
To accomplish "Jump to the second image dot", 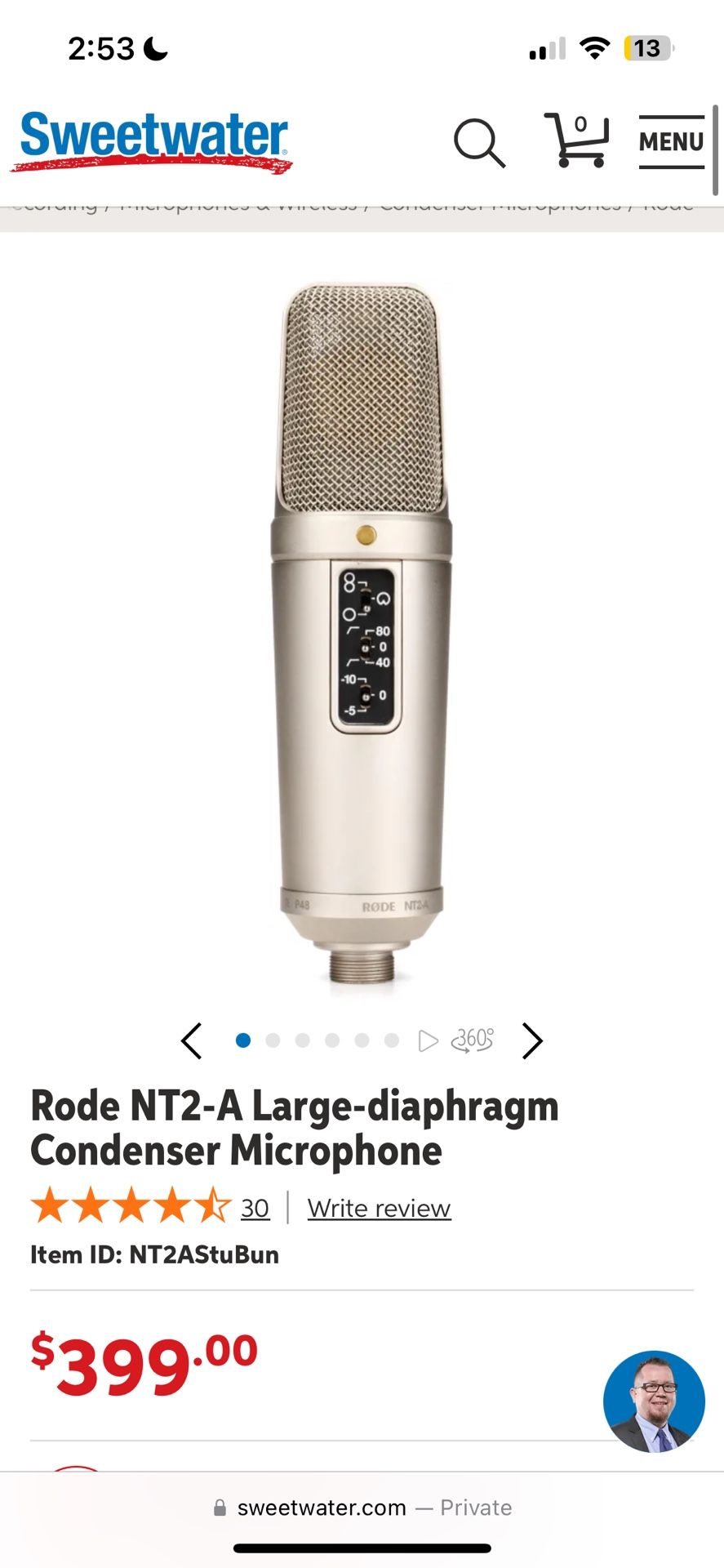I will 273,1040.
